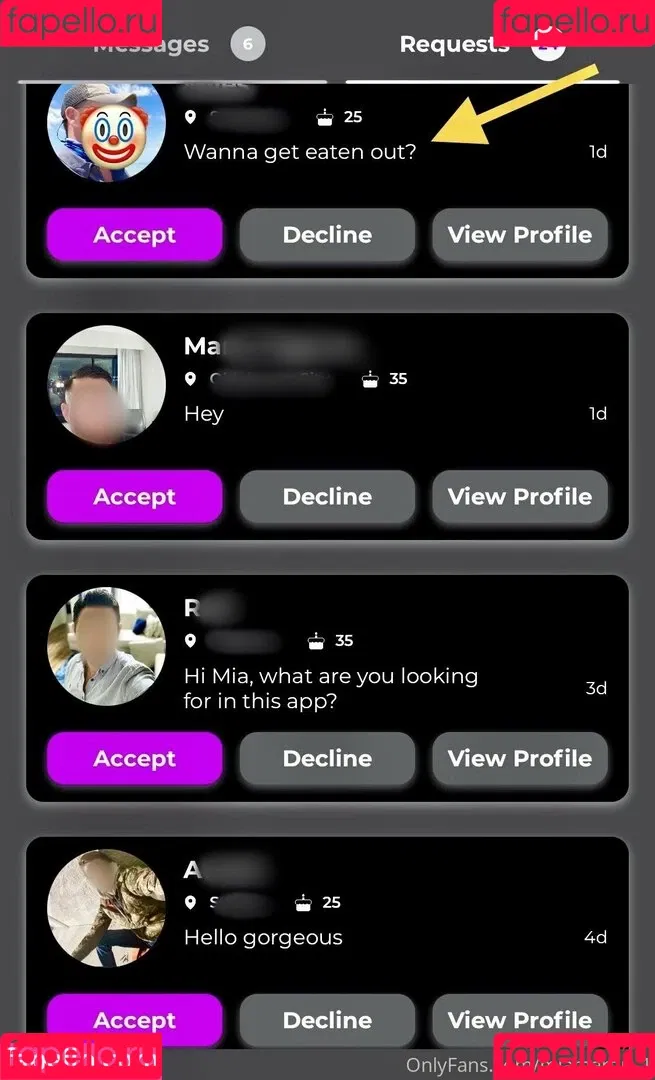The image size is (655, 1080).
Task: Accept the "Hi Mia" message request
Action: point(134,759)
